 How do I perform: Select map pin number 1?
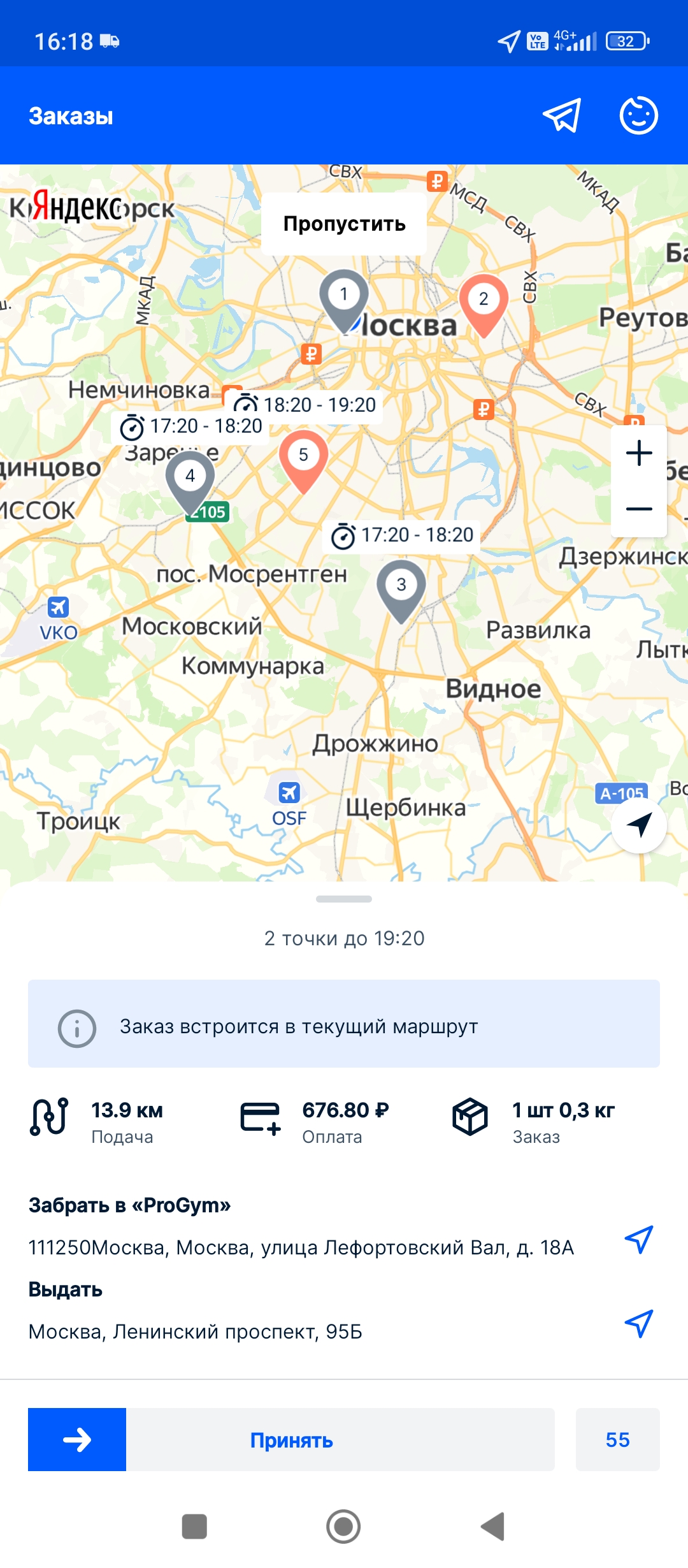[344, 296]
